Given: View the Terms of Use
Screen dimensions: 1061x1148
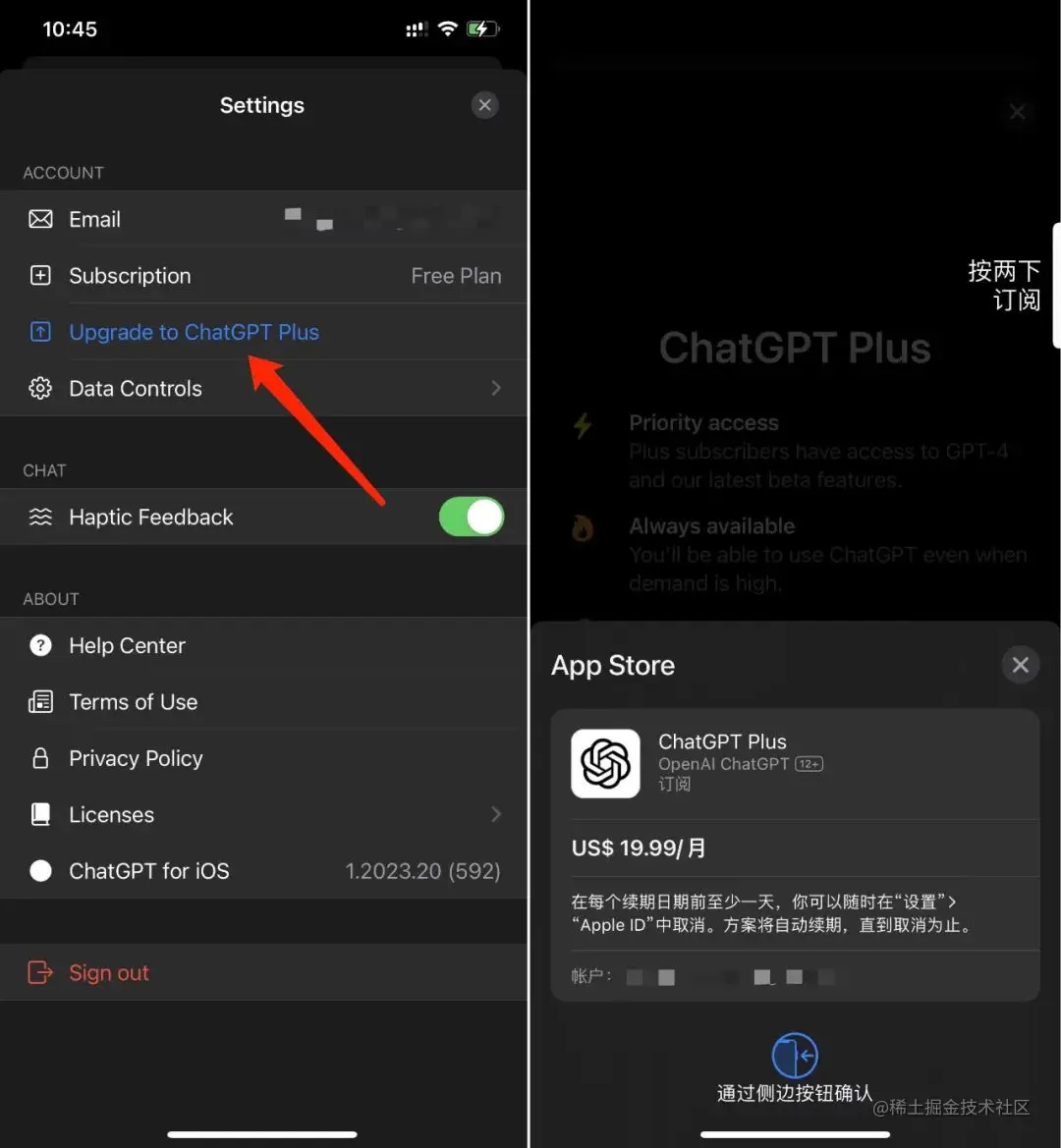Looking at the screenshot, I should 262,702.
